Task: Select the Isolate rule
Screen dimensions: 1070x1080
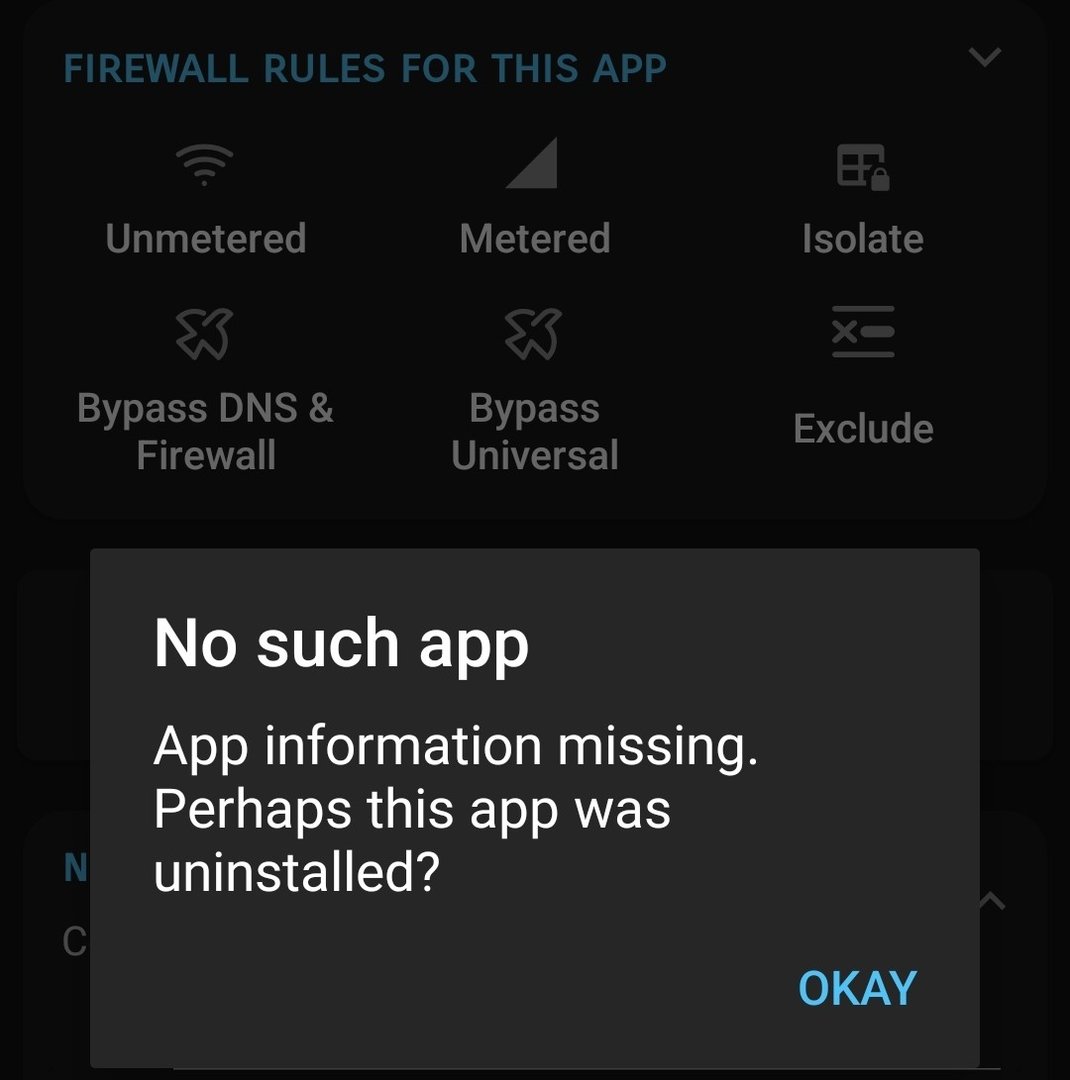Action: [x=863, y=199]
